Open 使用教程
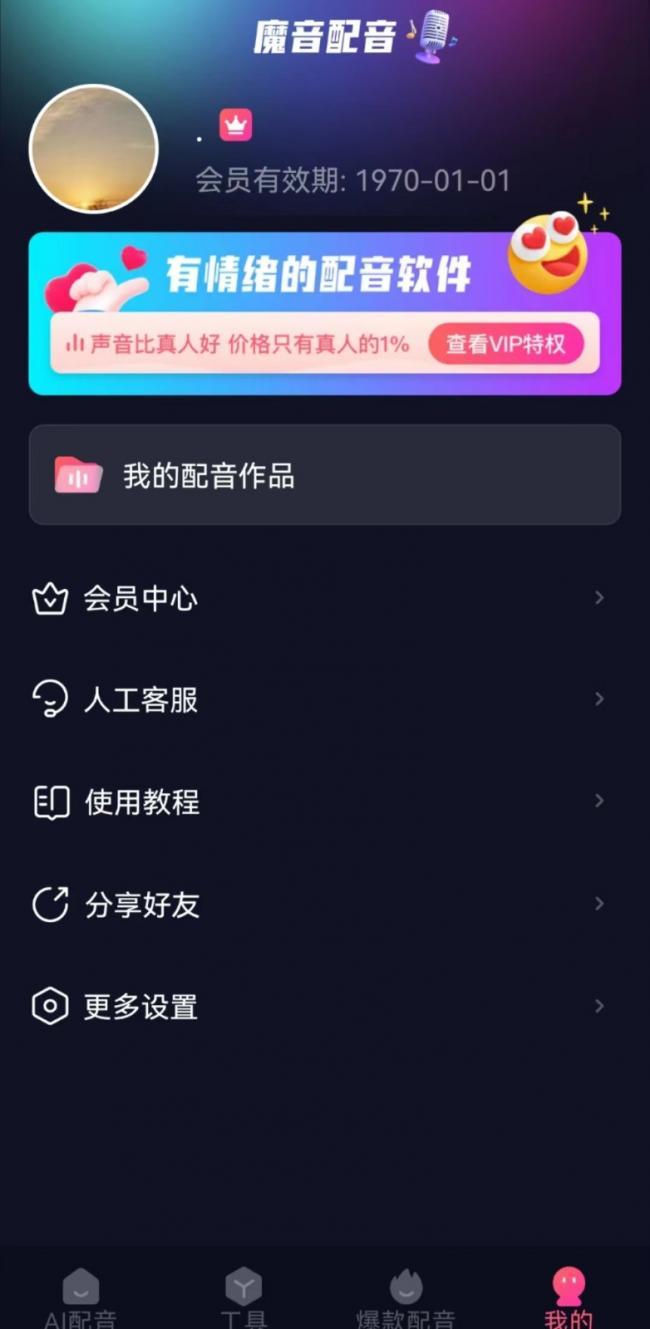Screen dimensions: 650x1329 point(324,802)
